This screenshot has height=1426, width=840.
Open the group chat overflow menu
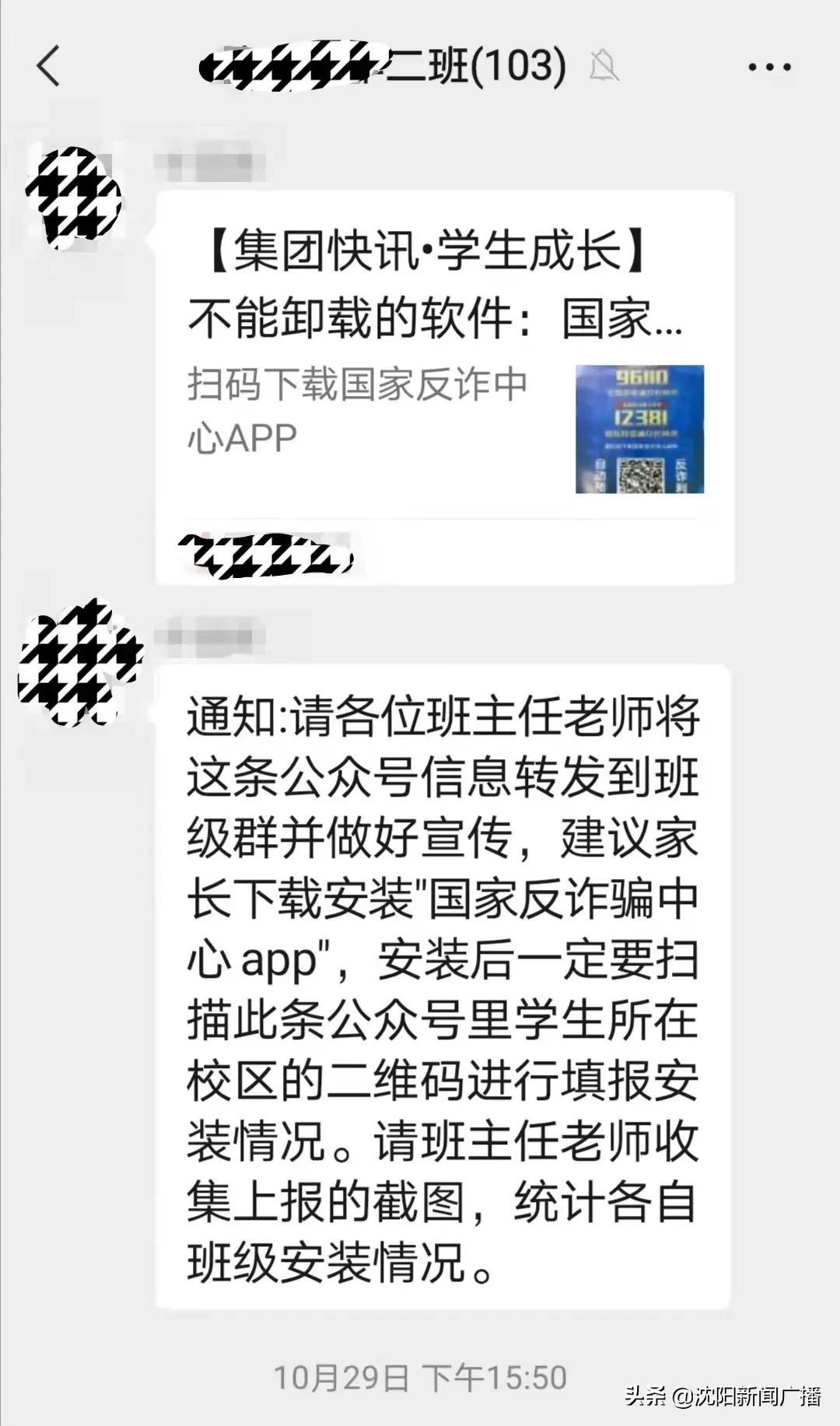768,67
